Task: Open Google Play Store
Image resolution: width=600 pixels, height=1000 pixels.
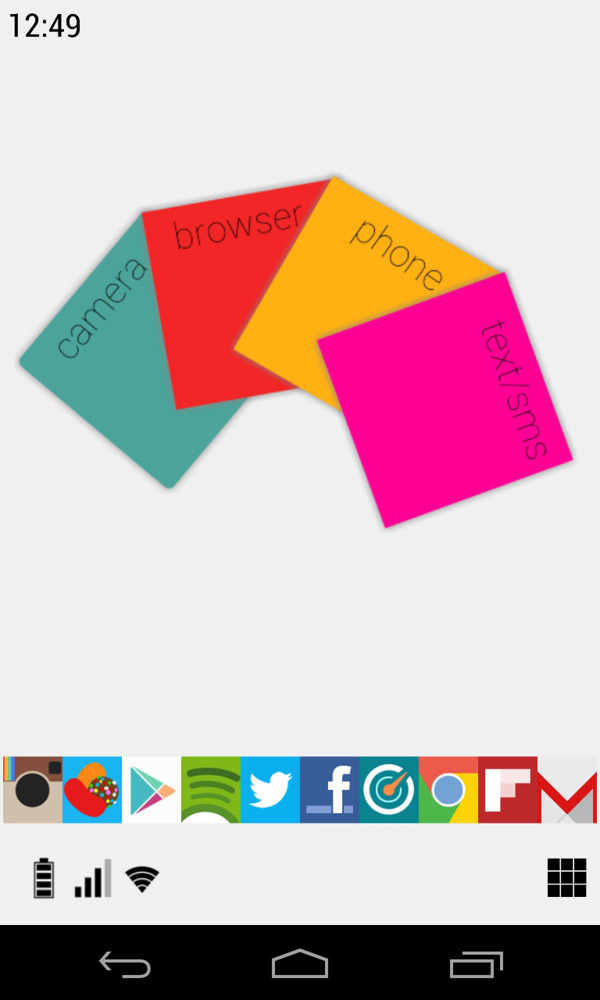Action: (x=151, y=790)
